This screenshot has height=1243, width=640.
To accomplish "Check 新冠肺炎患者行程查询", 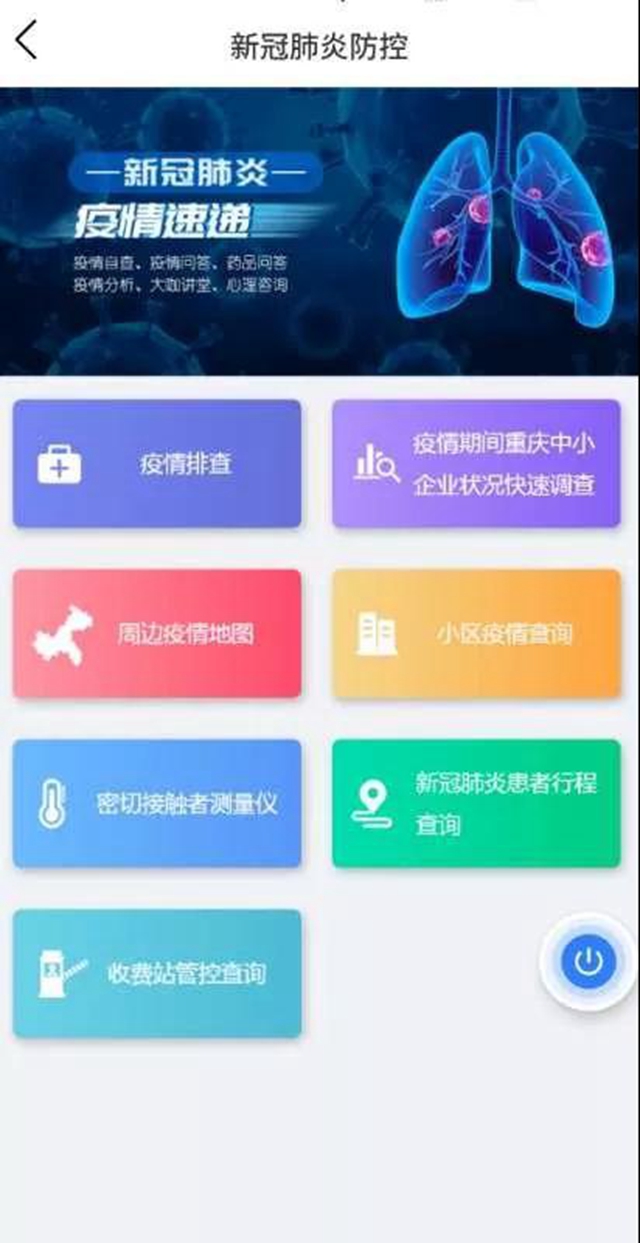I will tap(476, 804).
